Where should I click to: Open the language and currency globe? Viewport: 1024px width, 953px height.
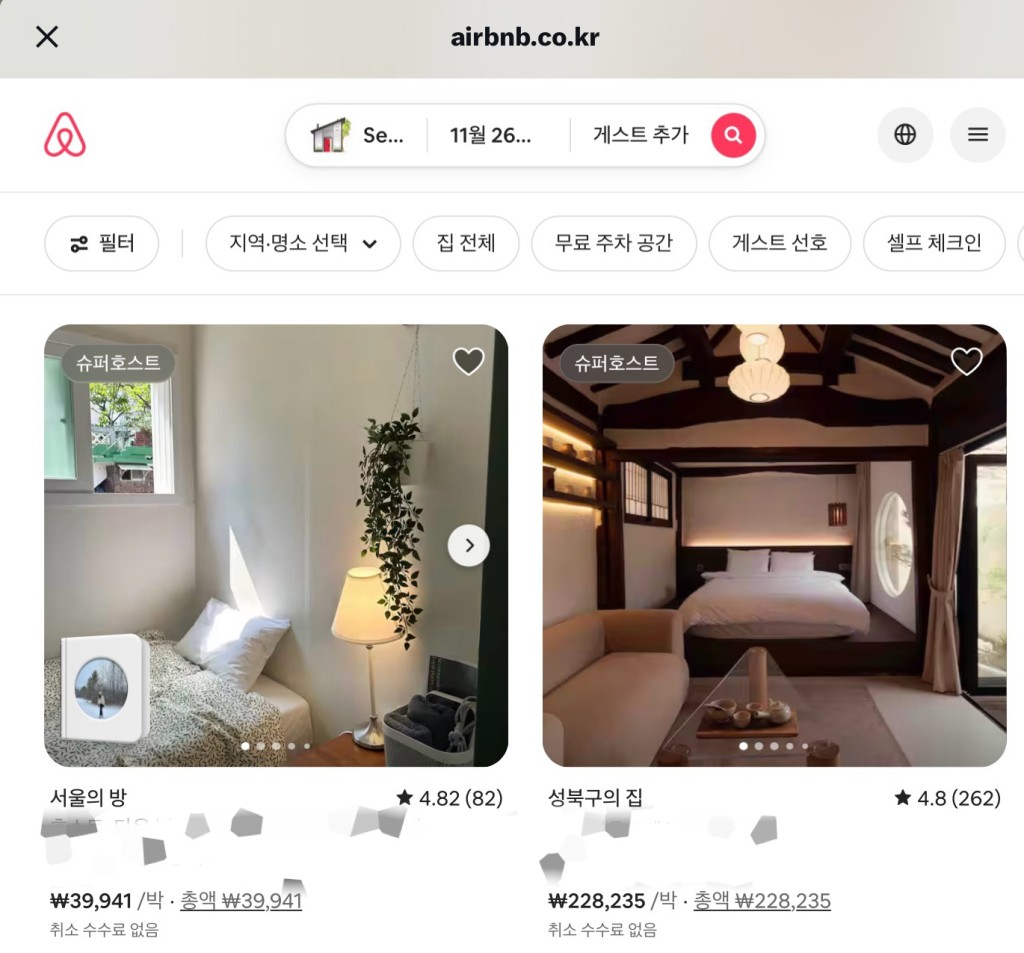tap(905, 135)
